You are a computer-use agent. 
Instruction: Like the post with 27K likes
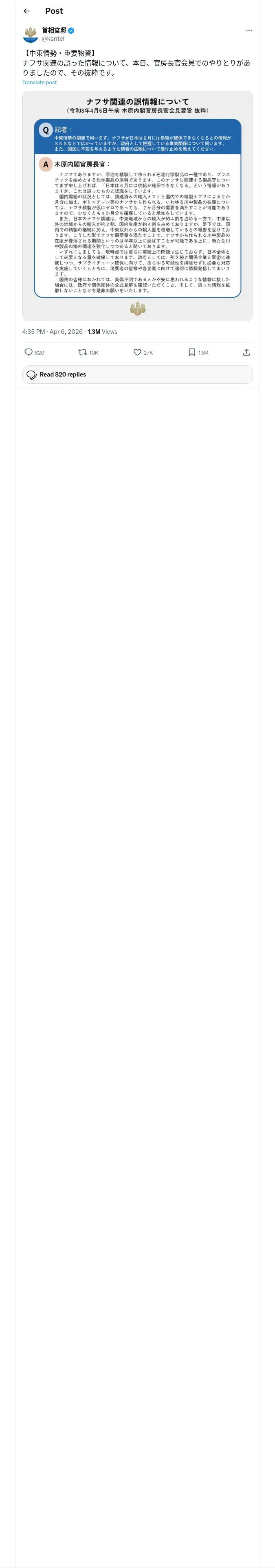[137, 353]
